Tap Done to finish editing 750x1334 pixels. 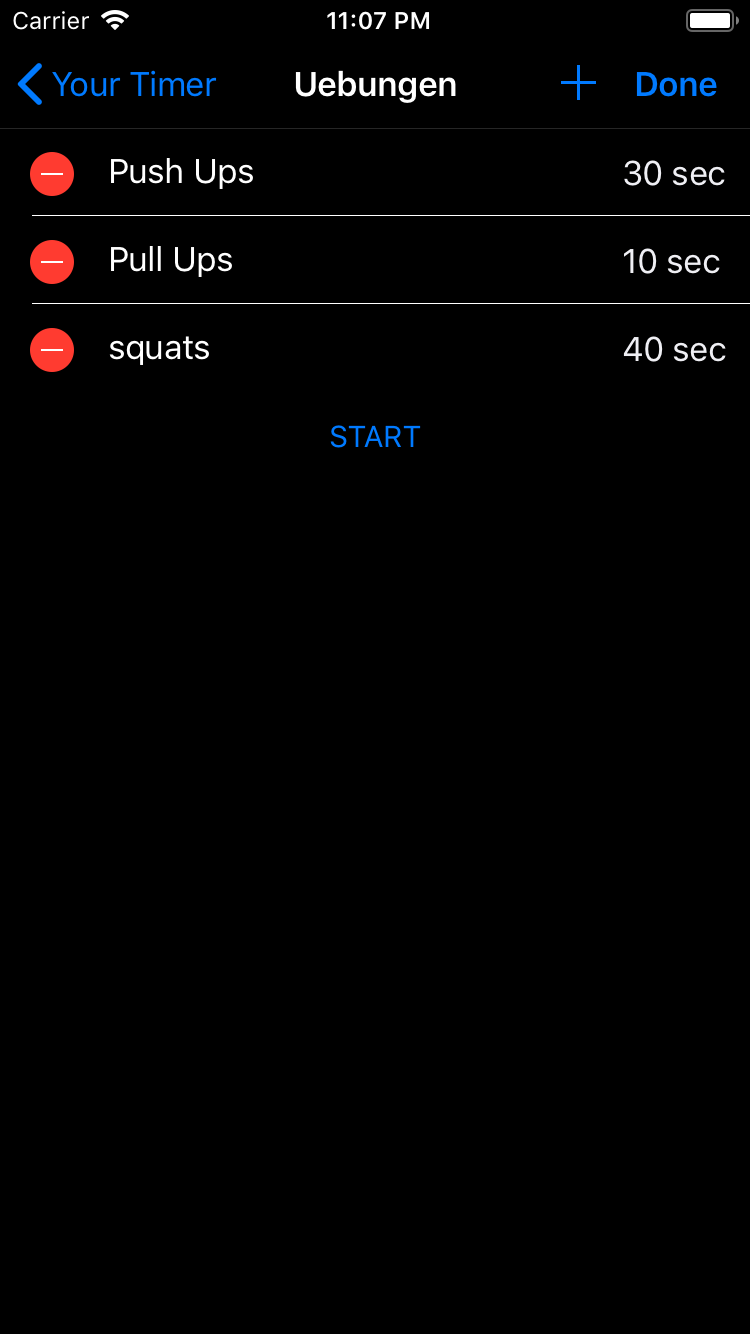pyautogui.click(x=675, y=85)
